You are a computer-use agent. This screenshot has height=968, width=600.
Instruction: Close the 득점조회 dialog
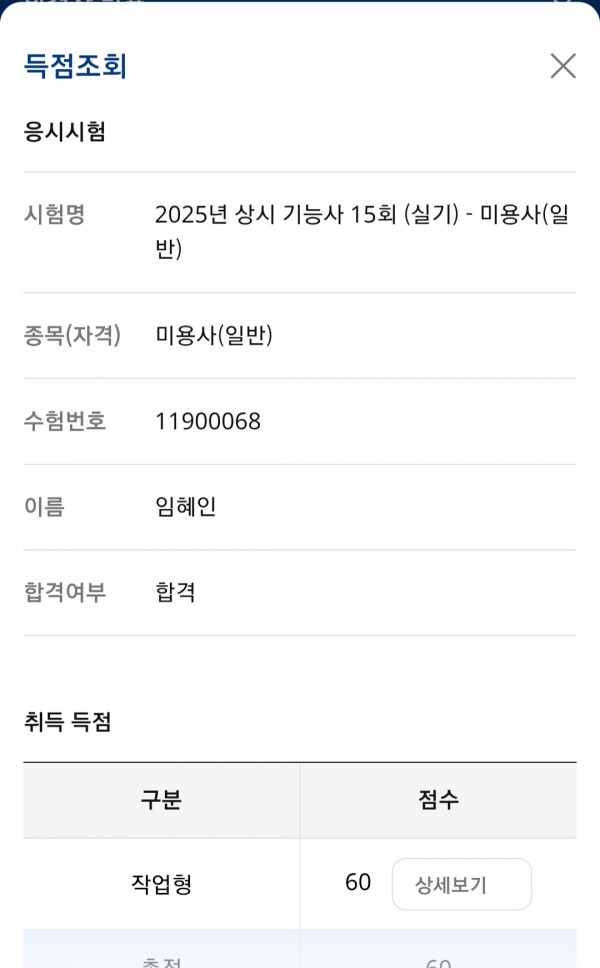tap(563, 66)
